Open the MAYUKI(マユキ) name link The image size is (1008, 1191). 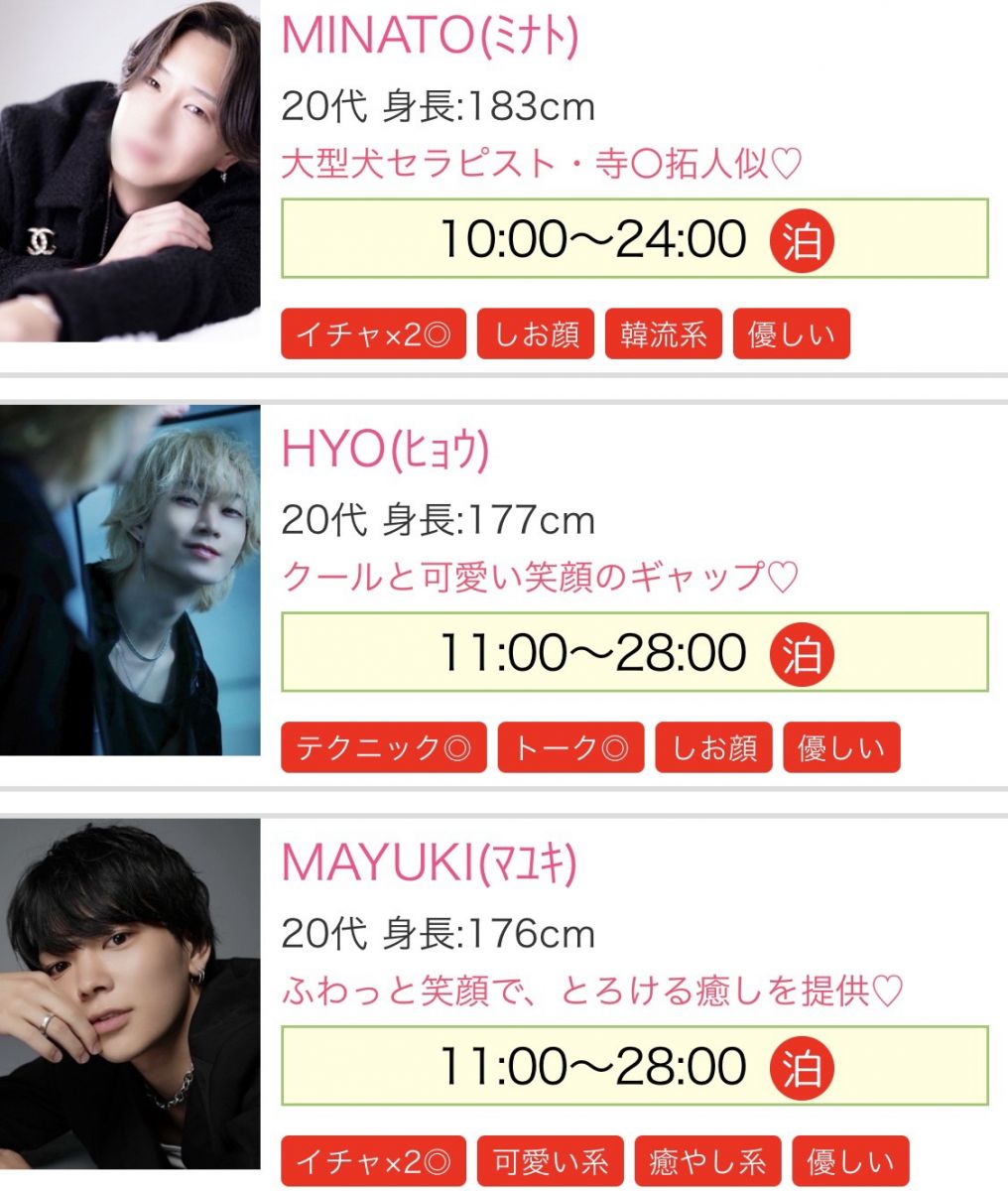[x=429, y=863]
